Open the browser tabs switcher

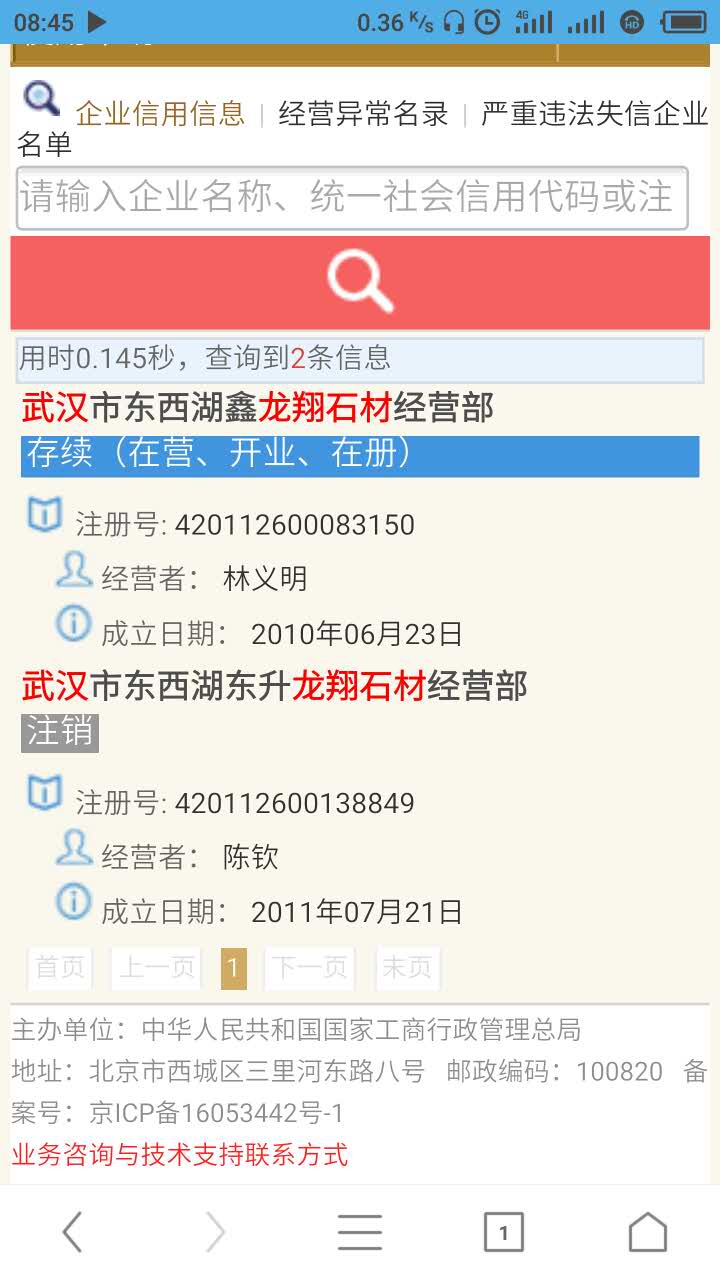[503, 1232]
